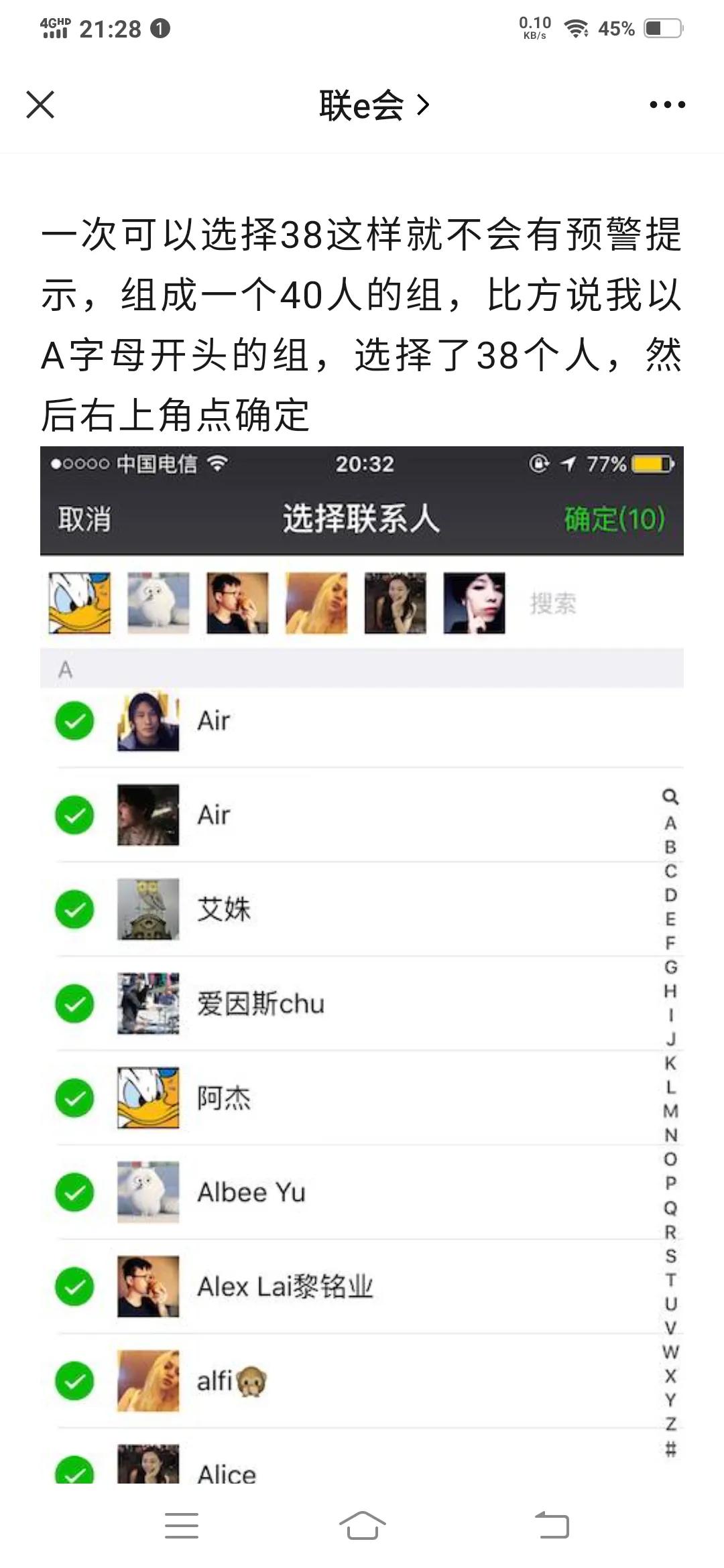Image resolution: width=724 pixels, height=1568 pixels.
Task: Open chat details via 联e会 chevron
Action: point(372,105)
